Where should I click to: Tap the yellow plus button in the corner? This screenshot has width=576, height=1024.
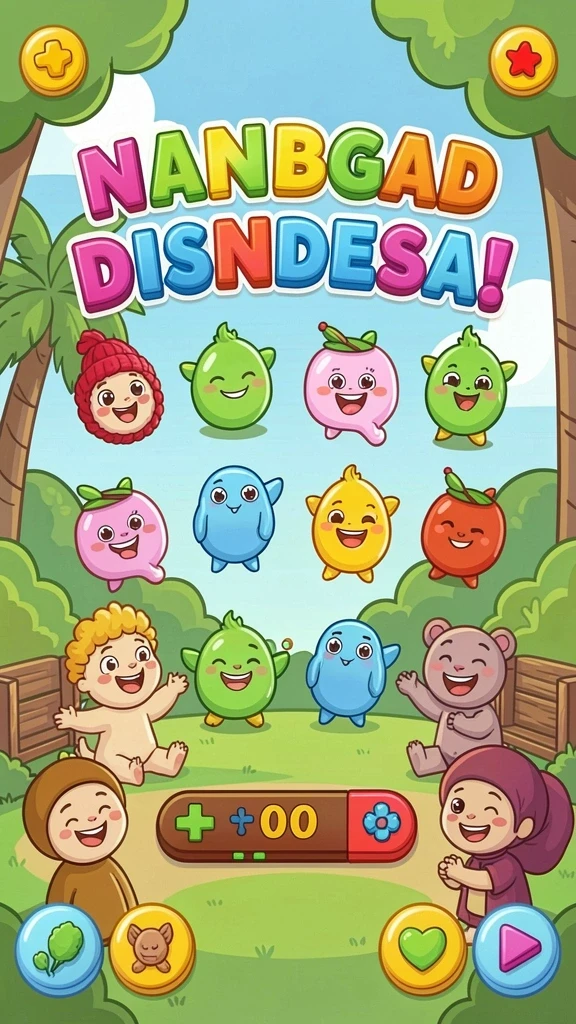tap(54, 61)
